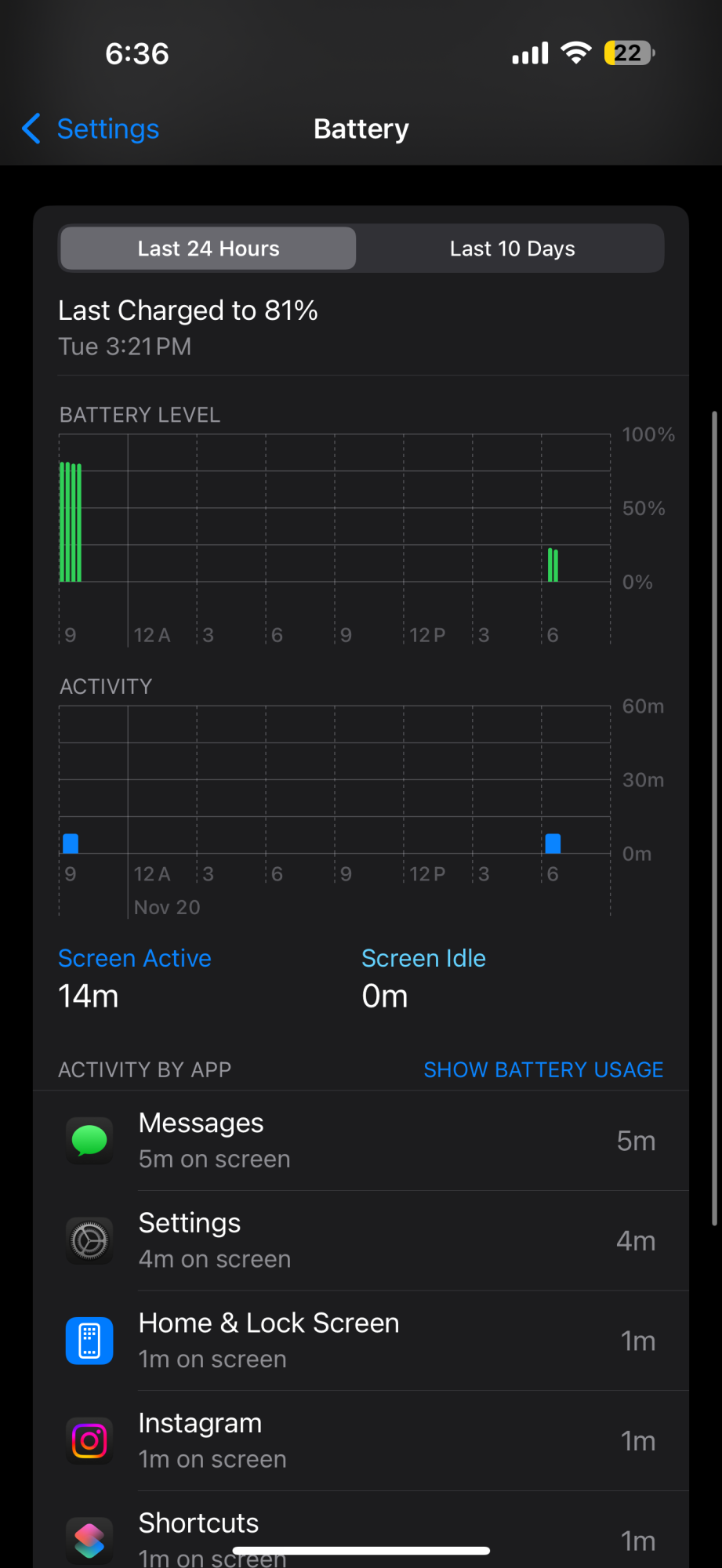Select the Shortcuts activity row

361,1533
